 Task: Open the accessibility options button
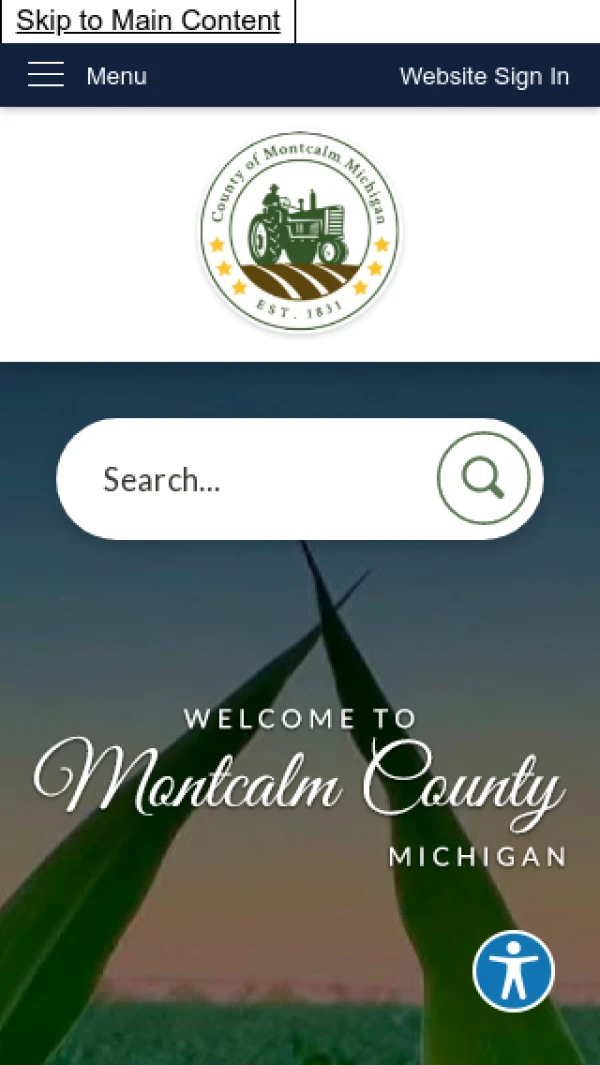[514, 971]
